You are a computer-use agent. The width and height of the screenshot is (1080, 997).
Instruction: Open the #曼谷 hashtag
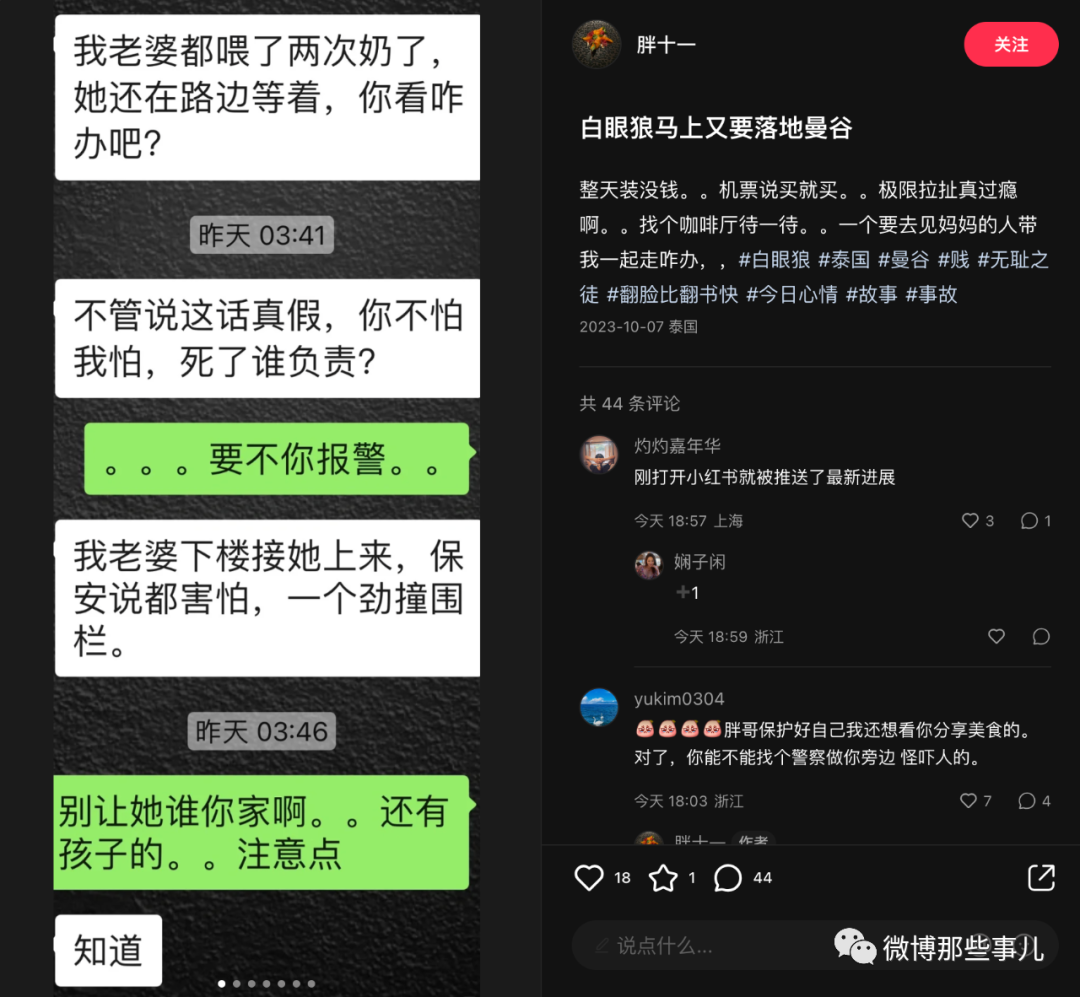click(903, 260)
